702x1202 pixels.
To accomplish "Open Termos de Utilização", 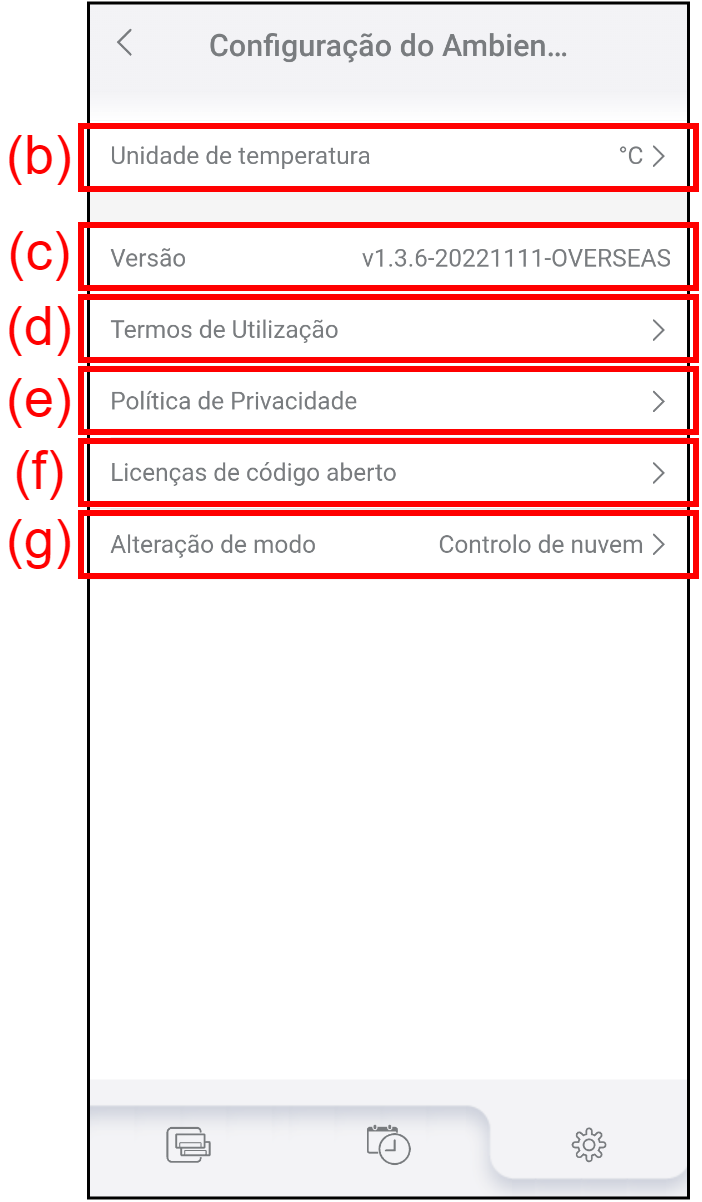I will point(388,330).
